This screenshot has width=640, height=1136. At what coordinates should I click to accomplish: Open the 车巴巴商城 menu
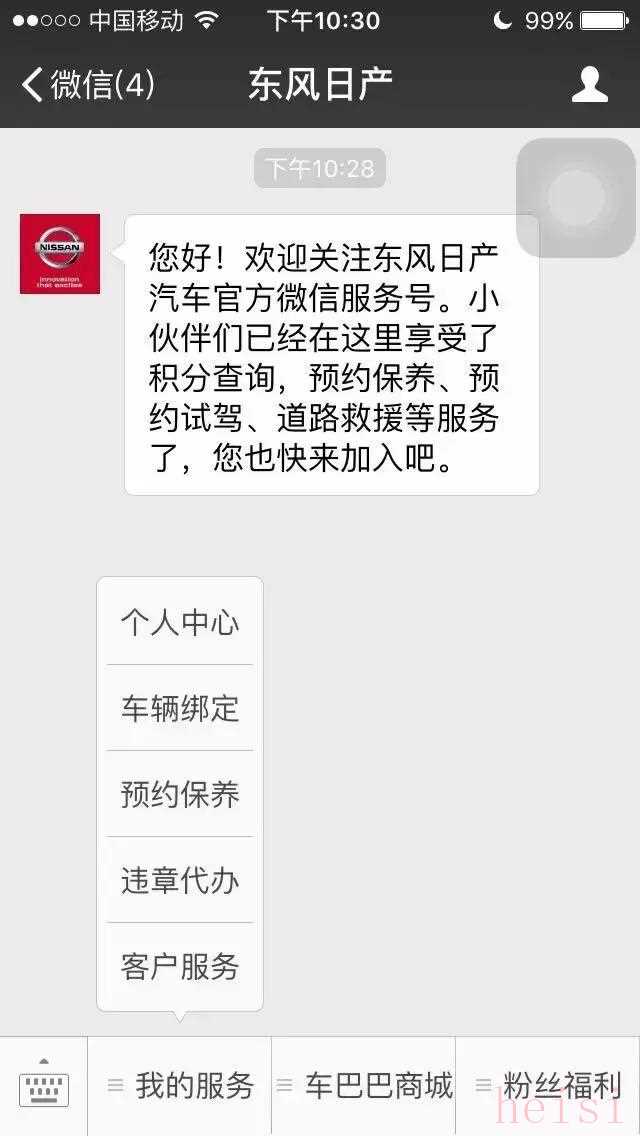pyautogui.click(x=364, y=1086)
